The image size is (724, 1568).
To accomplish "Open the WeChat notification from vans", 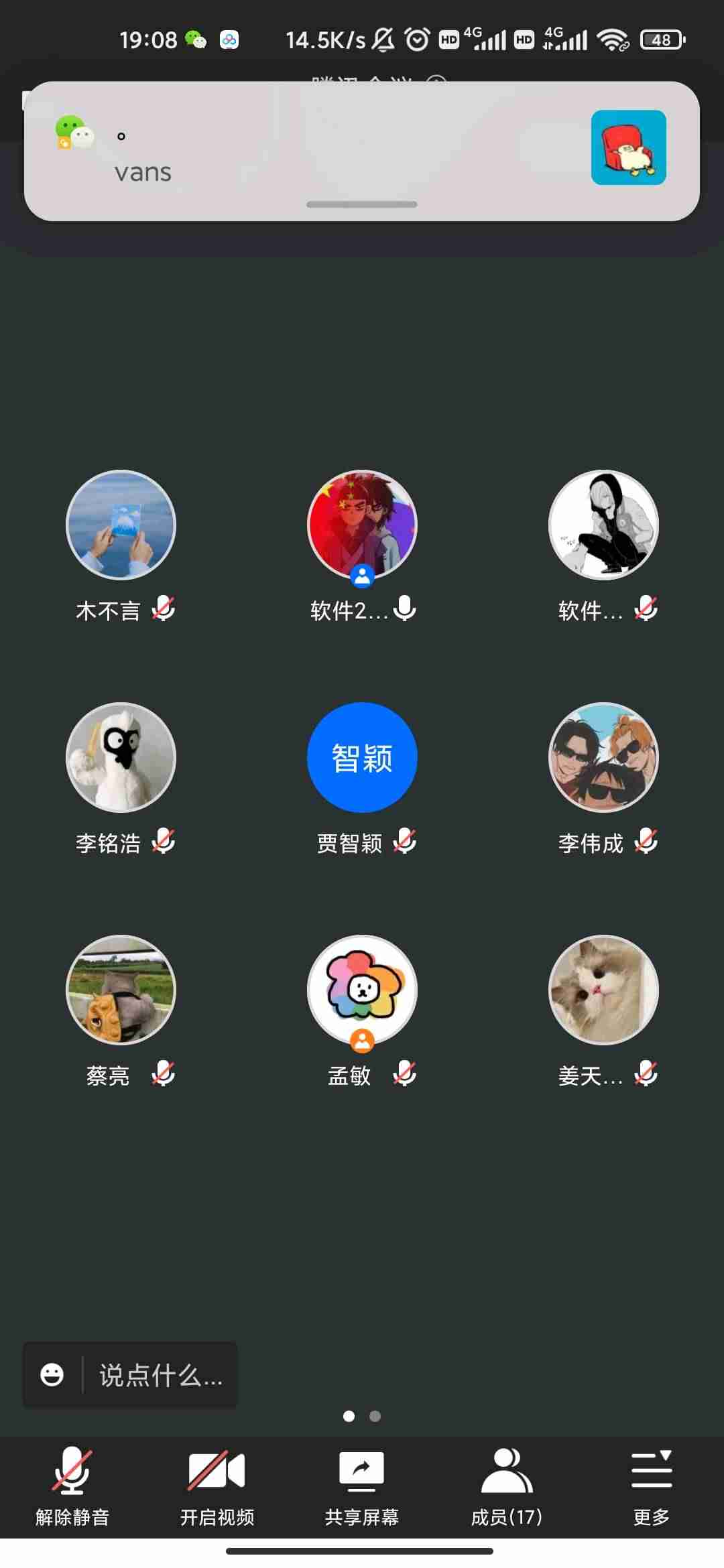I will 362,151.
